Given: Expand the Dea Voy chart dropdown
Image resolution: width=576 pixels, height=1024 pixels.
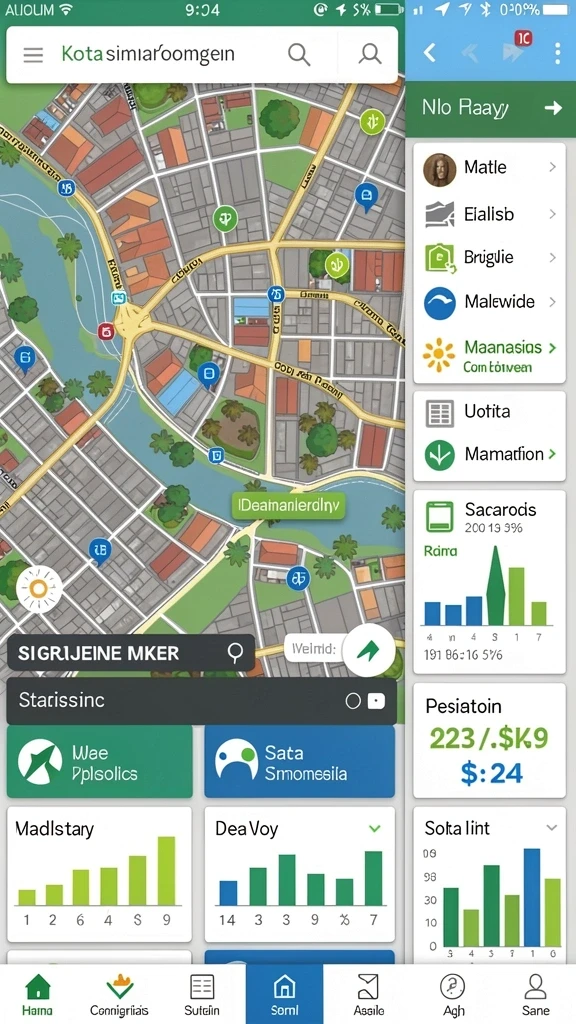Looking at the screenshot, I should click(x=375, y=829).
